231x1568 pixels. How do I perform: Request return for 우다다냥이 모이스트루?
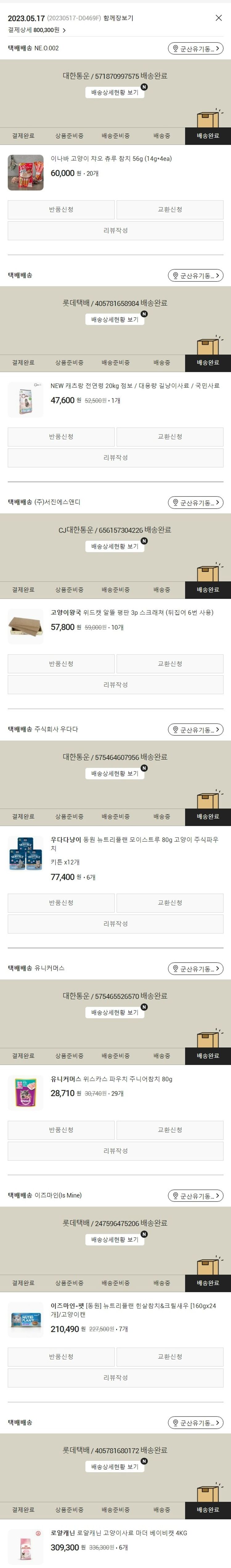61,903
